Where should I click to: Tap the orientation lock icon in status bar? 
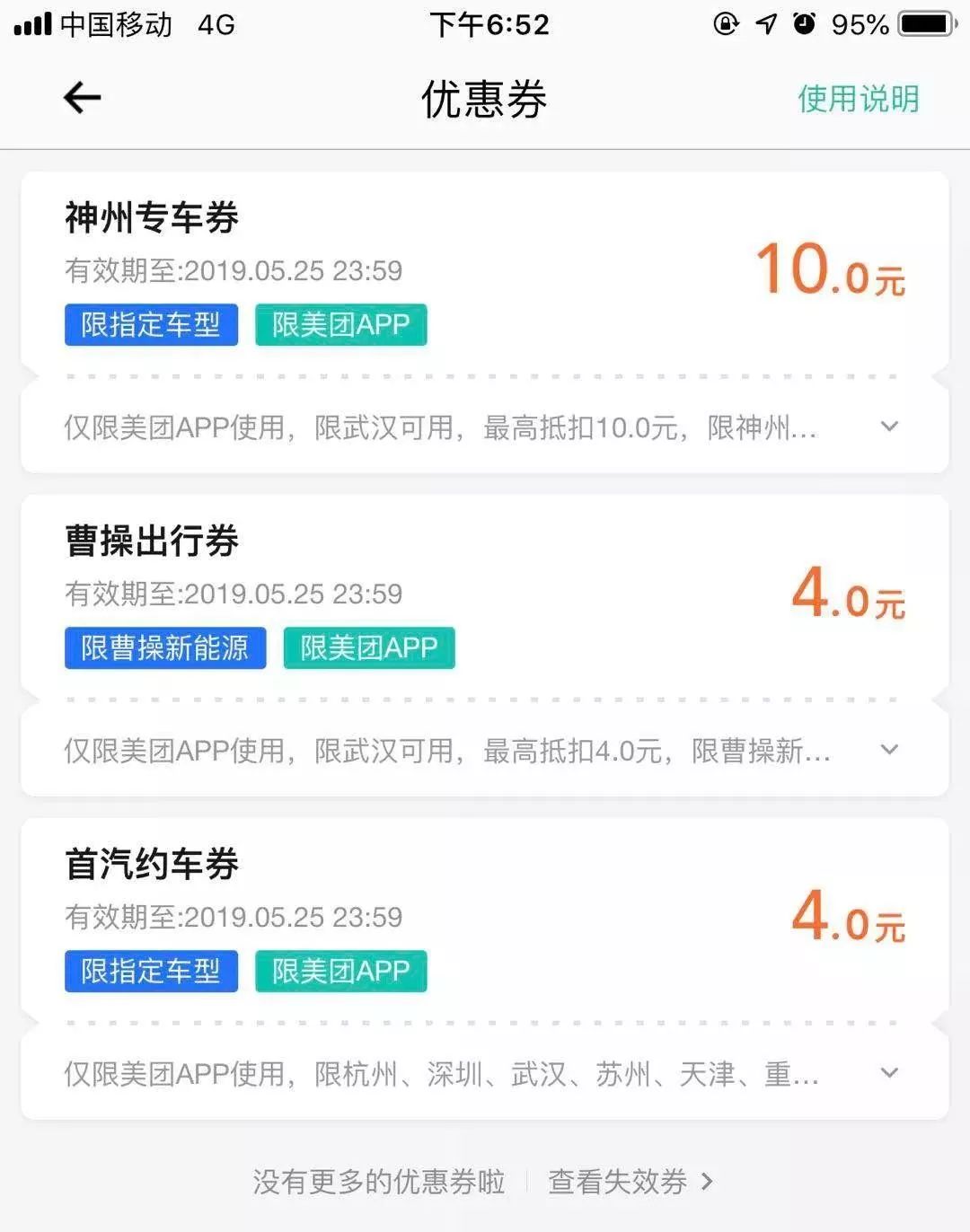[726, 24]
